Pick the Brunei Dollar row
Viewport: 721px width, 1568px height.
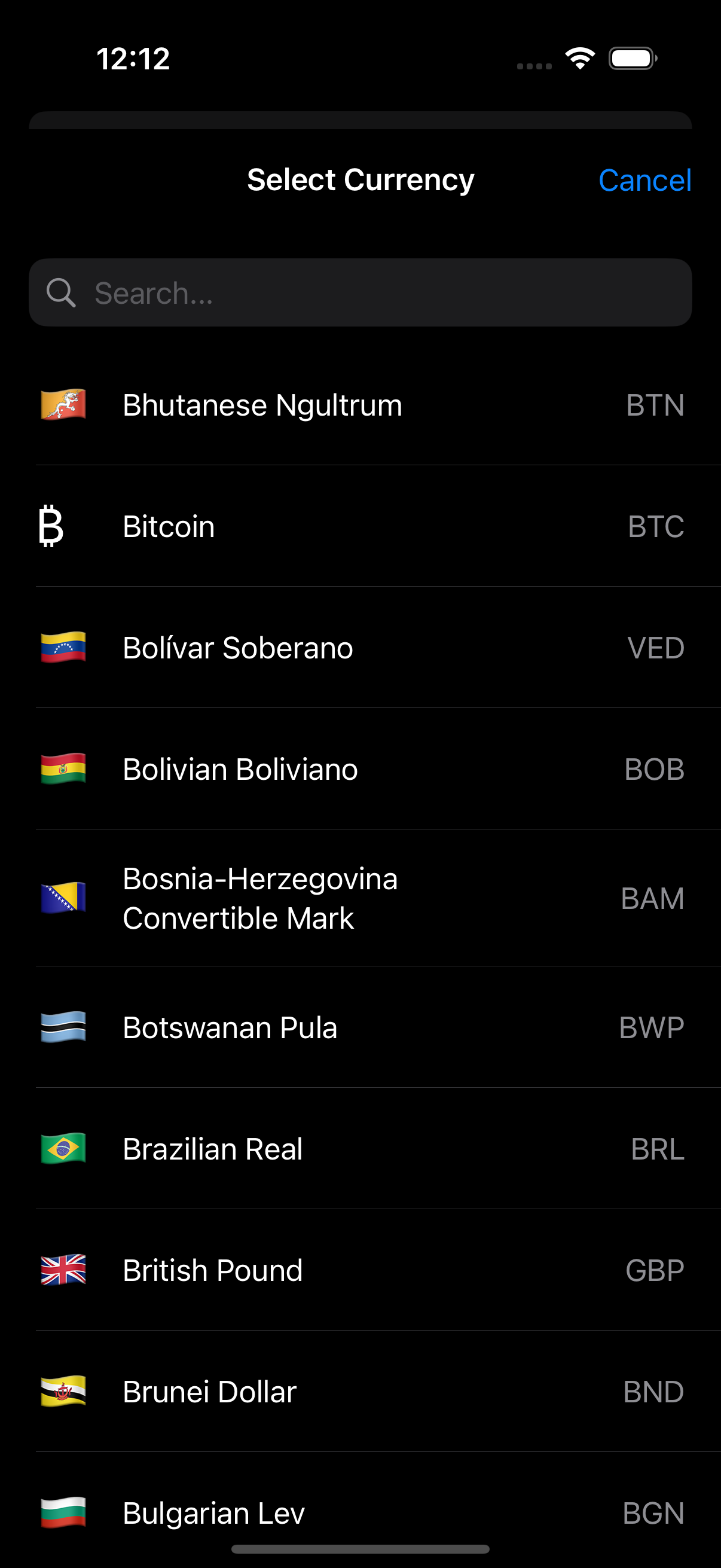point(360,1392)
